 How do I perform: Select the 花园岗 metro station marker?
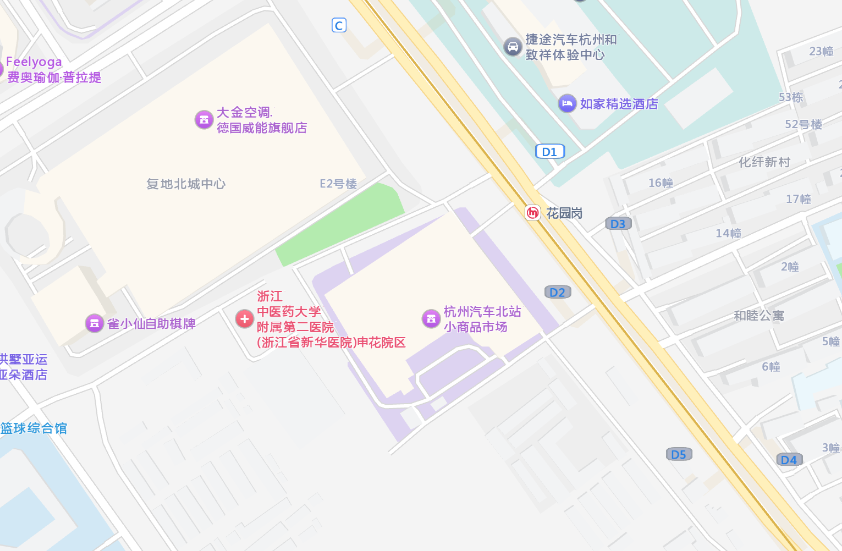533,212
